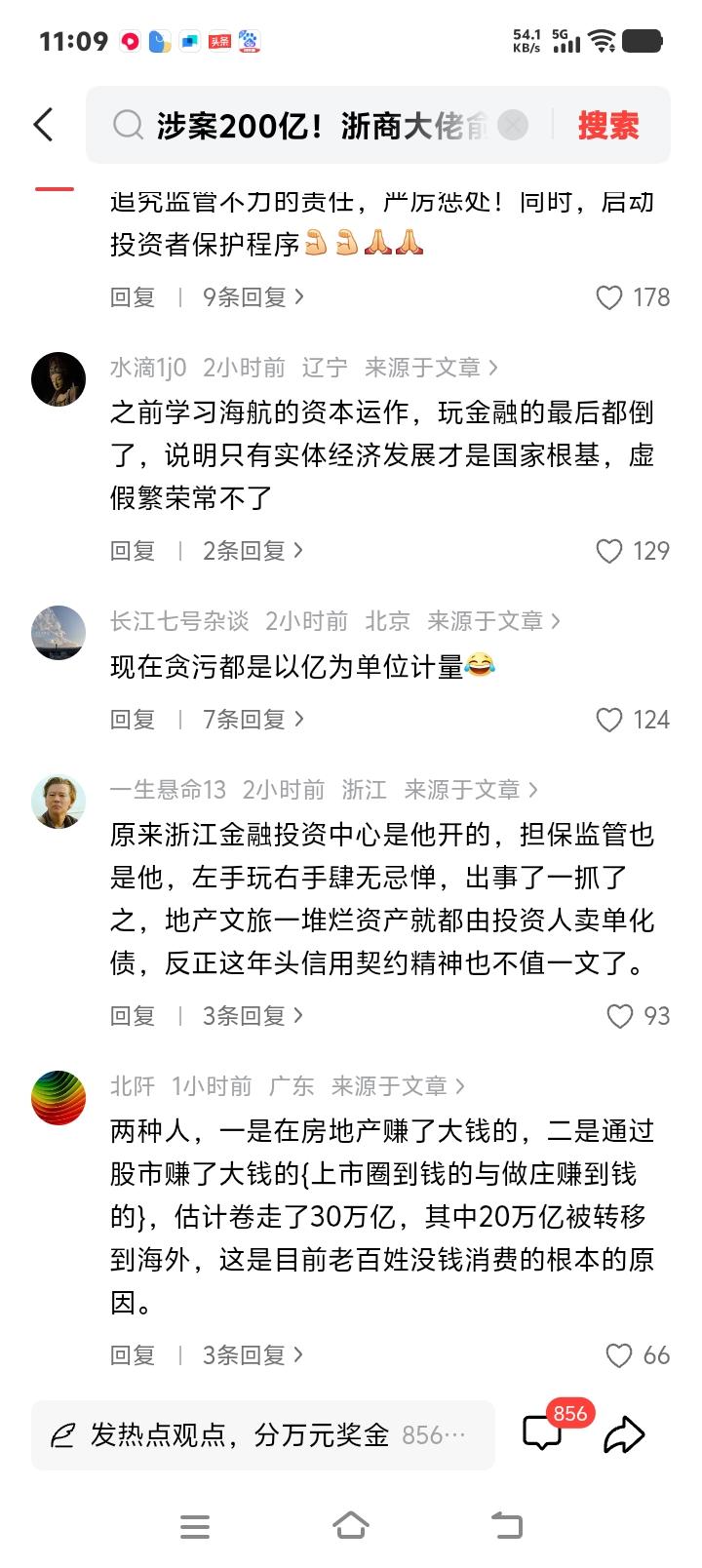The width and height of the screenshot is (702, 1568).
Task: Like the comment with 178 likes
Action: click(609, 297)
